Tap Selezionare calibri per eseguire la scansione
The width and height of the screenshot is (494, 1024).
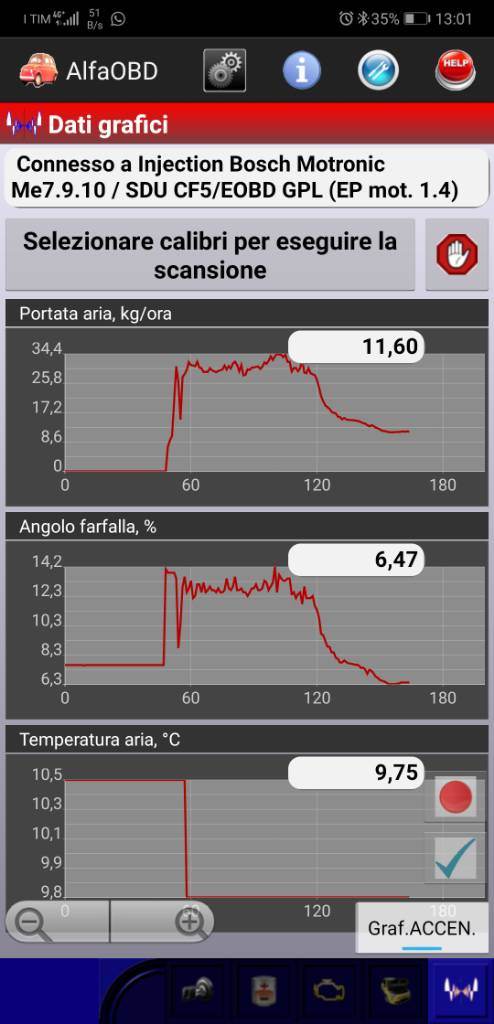[x=210, y=255]
